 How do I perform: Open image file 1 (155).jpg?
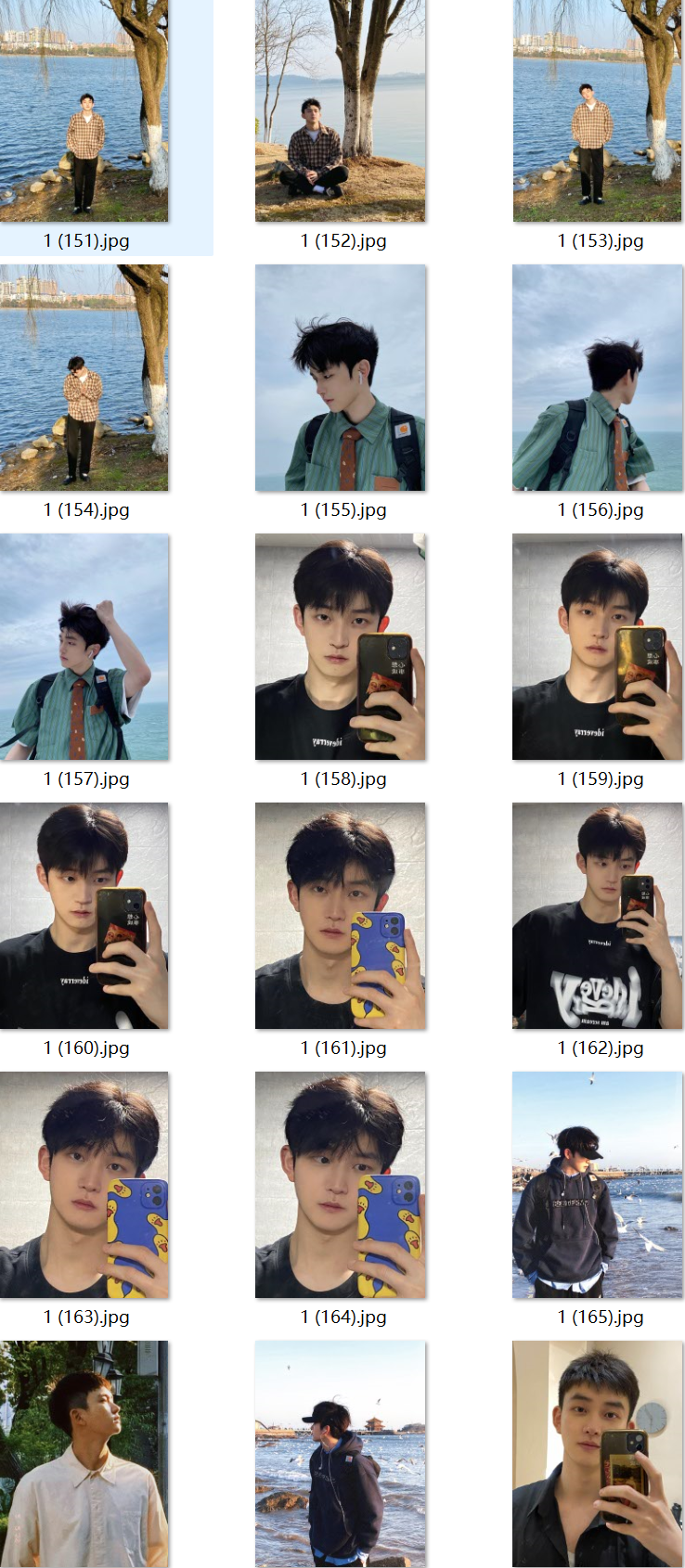point(341,378)
